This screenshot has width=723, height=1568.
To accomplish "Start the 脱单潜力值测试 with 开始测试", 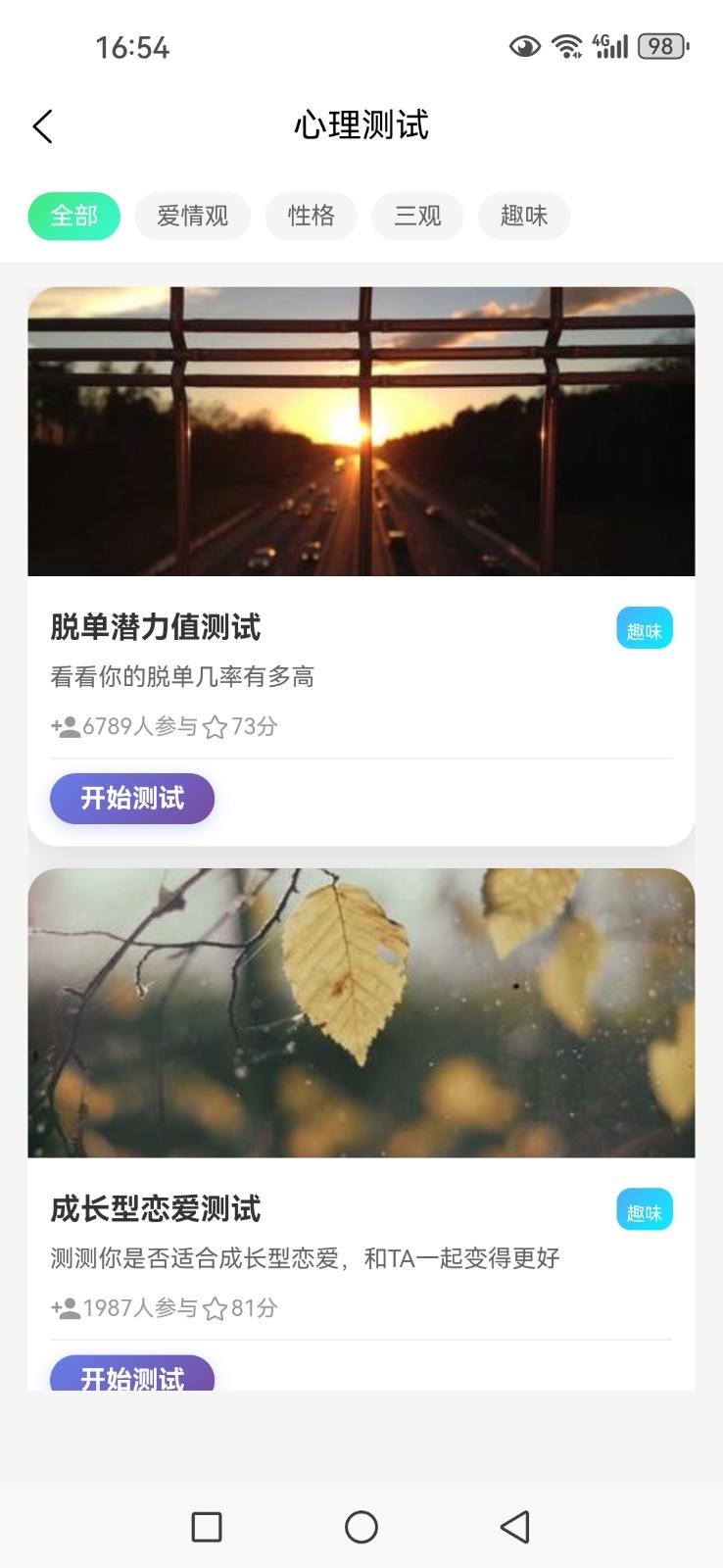I will click(132, 799).
